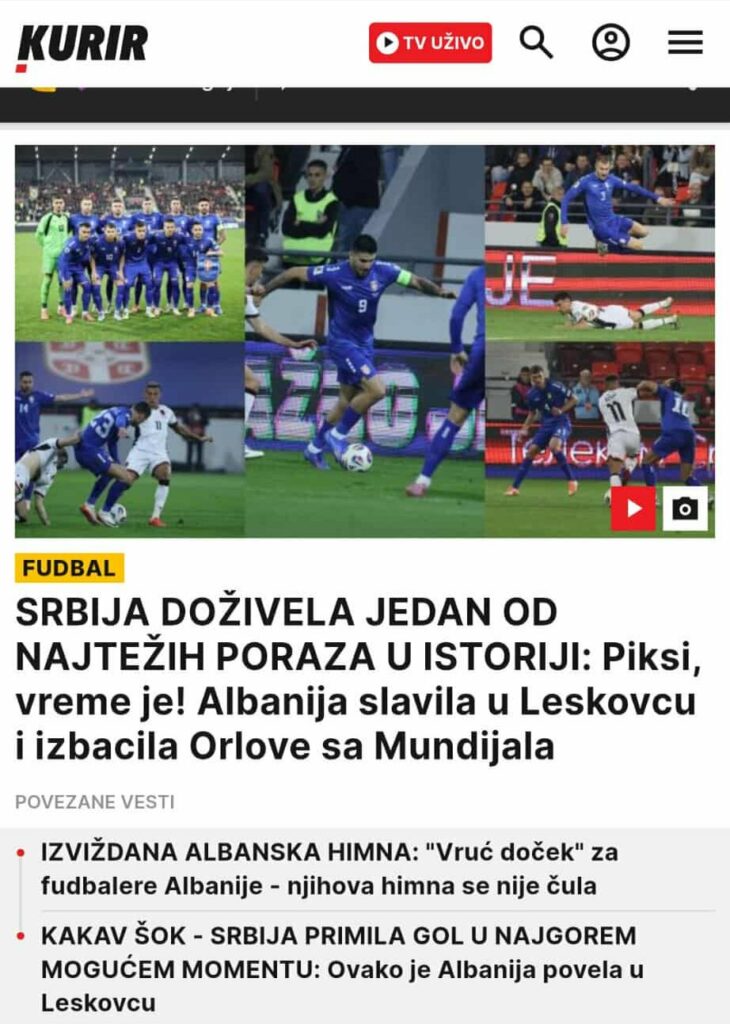
Task: Watch TV UŽIVO live stream
Action: coord(430,43)
